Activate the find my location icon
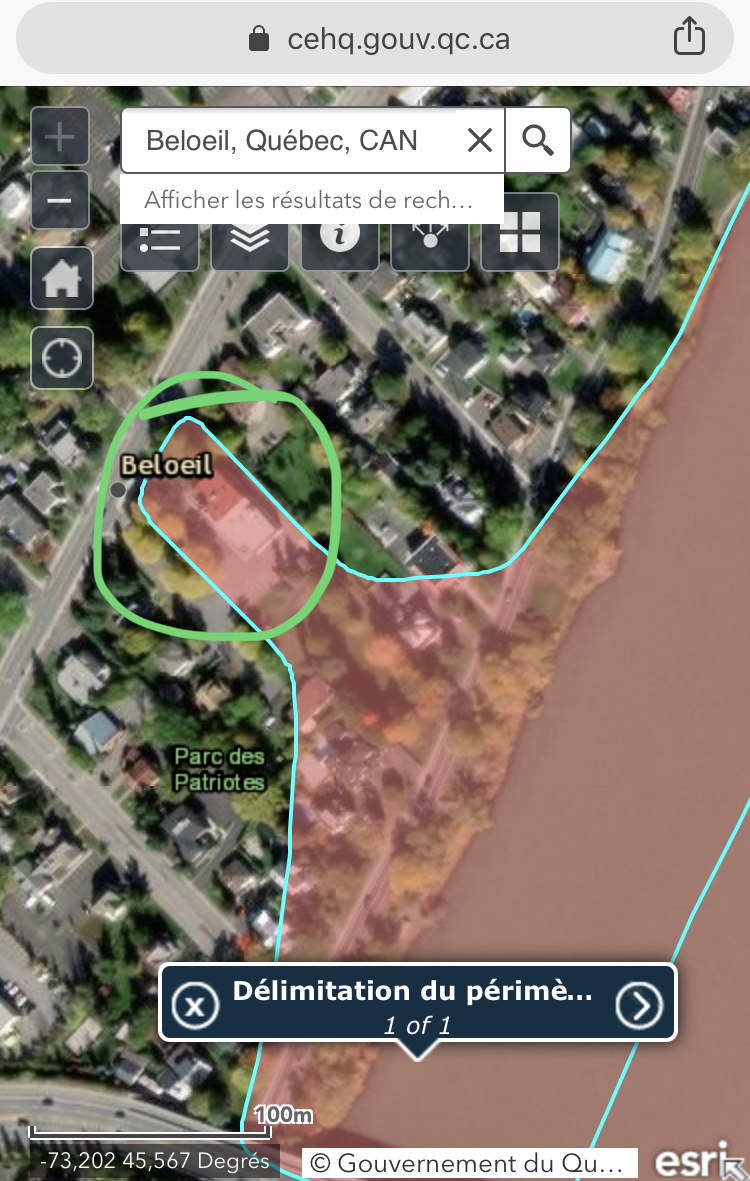The height and width of the screenshot is (1181, 750). [x=60, y=357]
